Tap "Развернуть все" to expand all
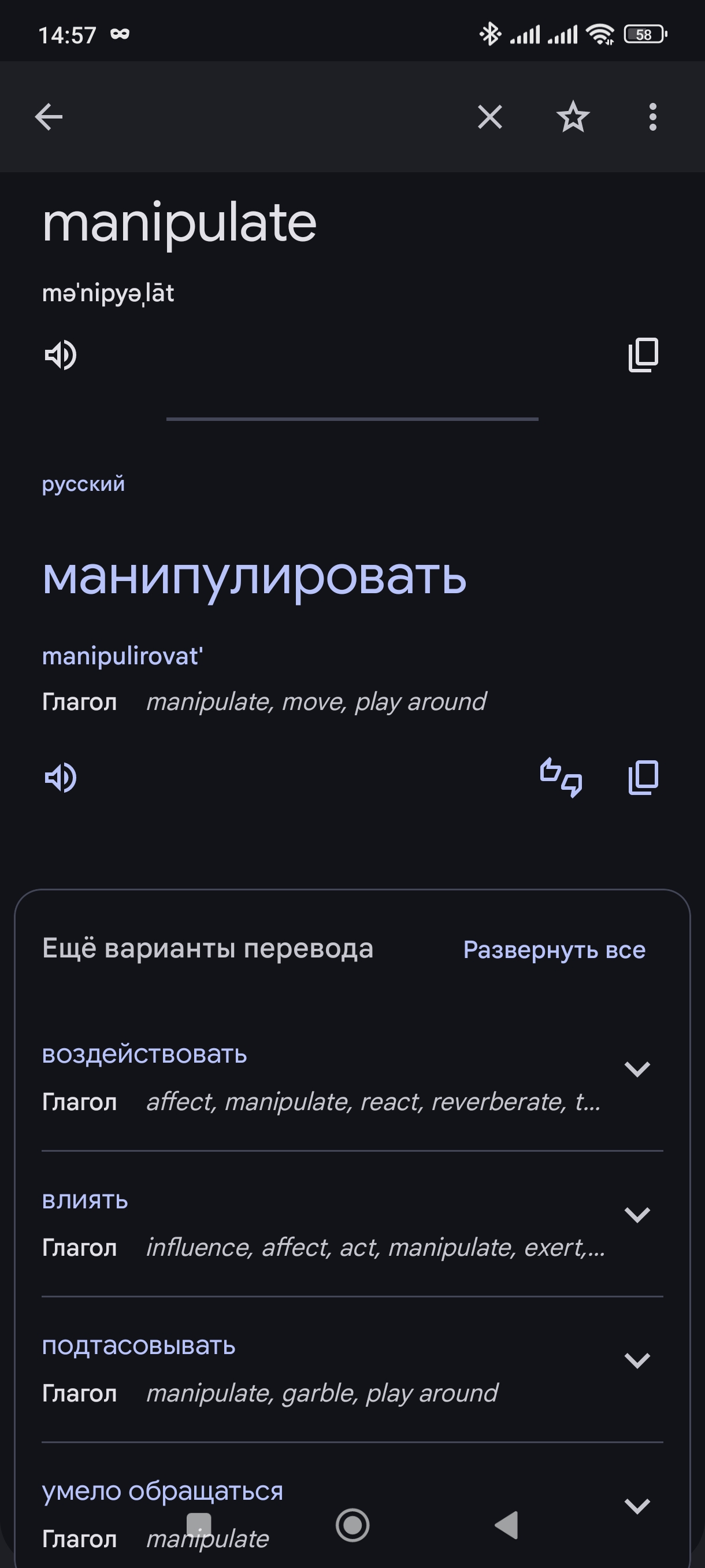Viewport: 705px width, 1568px height. [x=554, y=949]
